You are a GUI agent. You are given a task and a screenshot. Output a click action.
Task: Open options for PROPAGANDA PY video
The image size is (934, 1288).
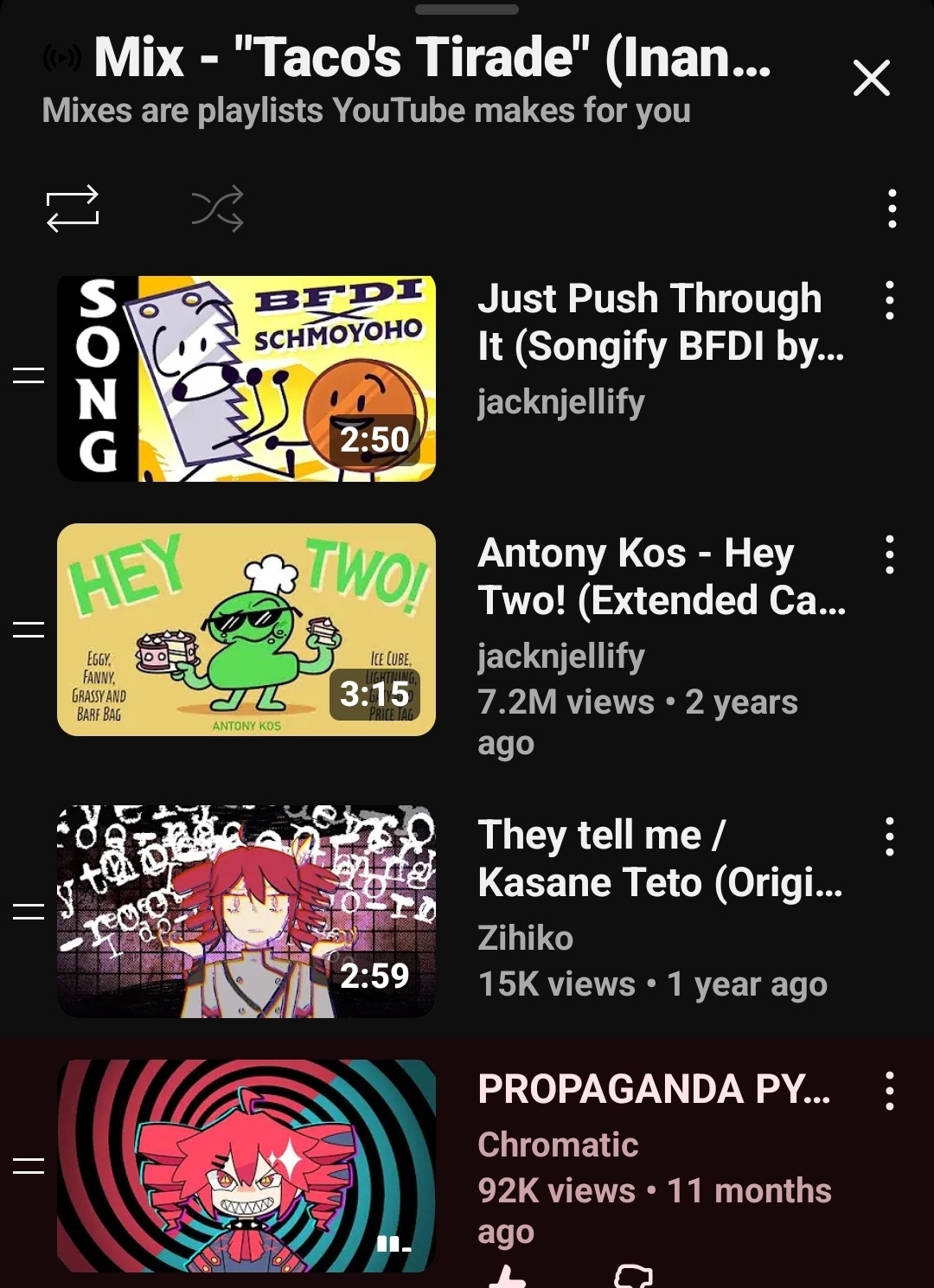[x=889, y=1091]
